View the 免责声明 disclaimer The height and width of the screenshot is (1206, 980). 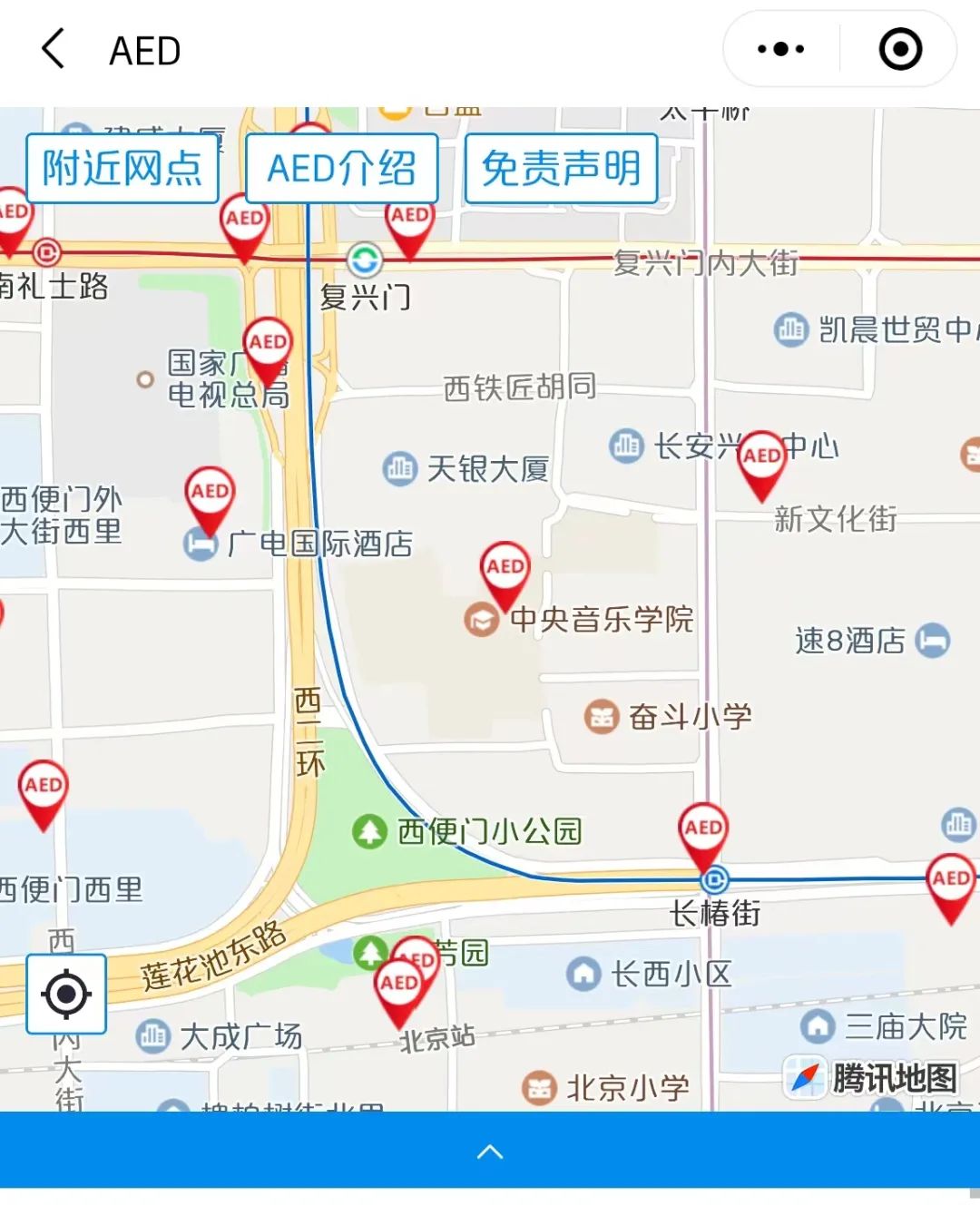click(561, 168)
